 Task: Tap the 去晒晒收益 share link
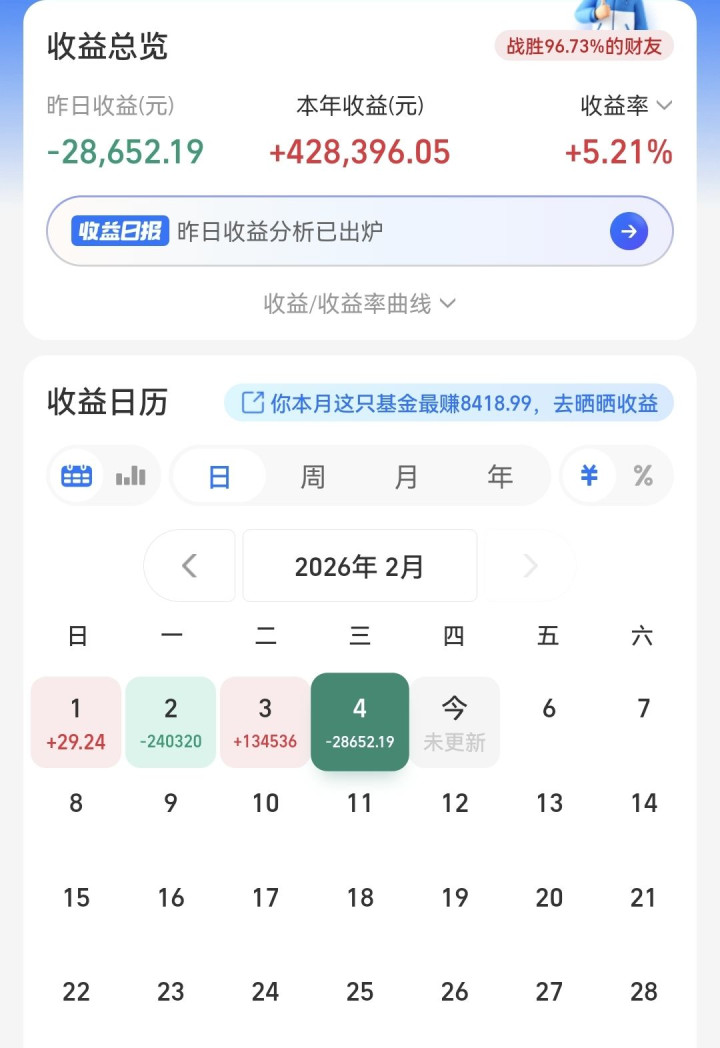[449, 403]
